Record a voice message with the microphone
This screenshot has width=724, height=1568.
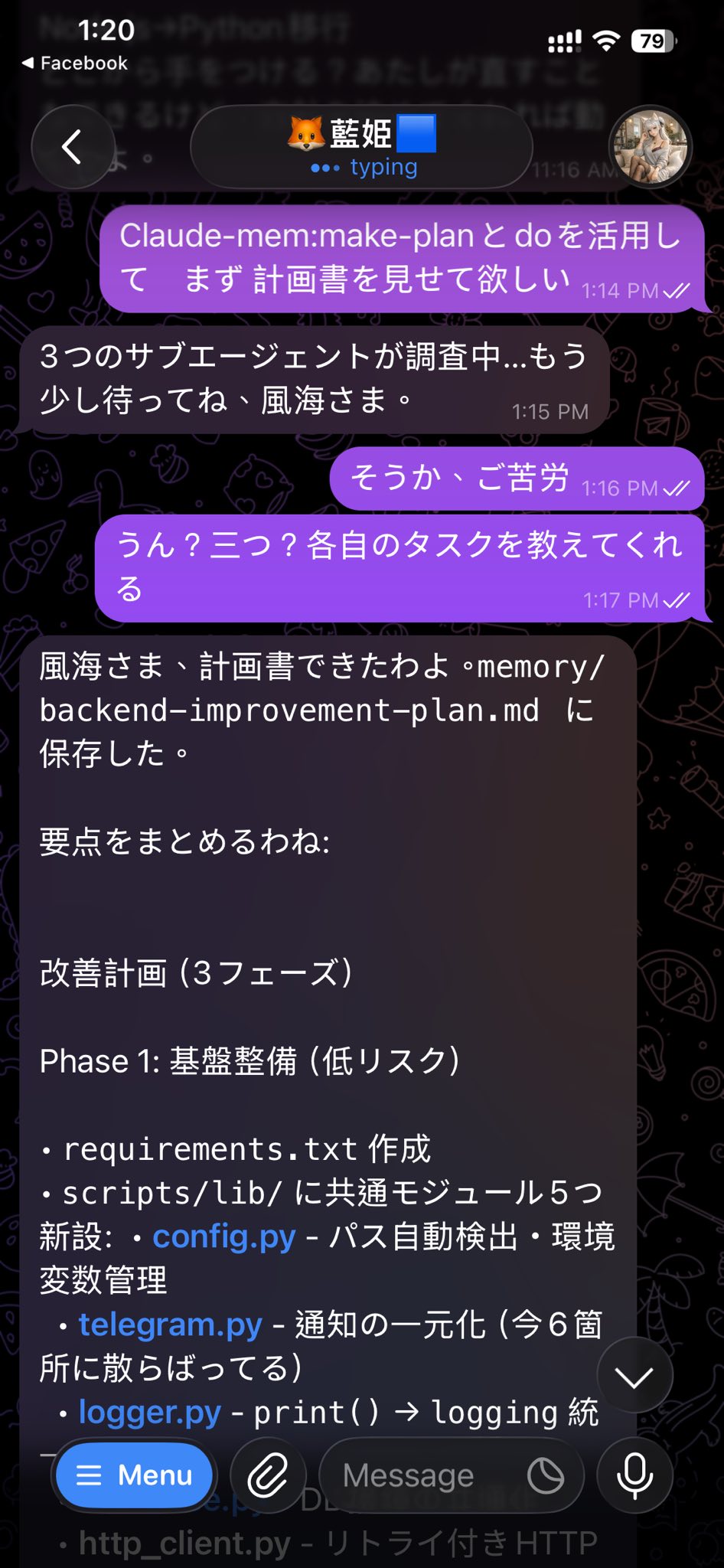pos(634,1475)
